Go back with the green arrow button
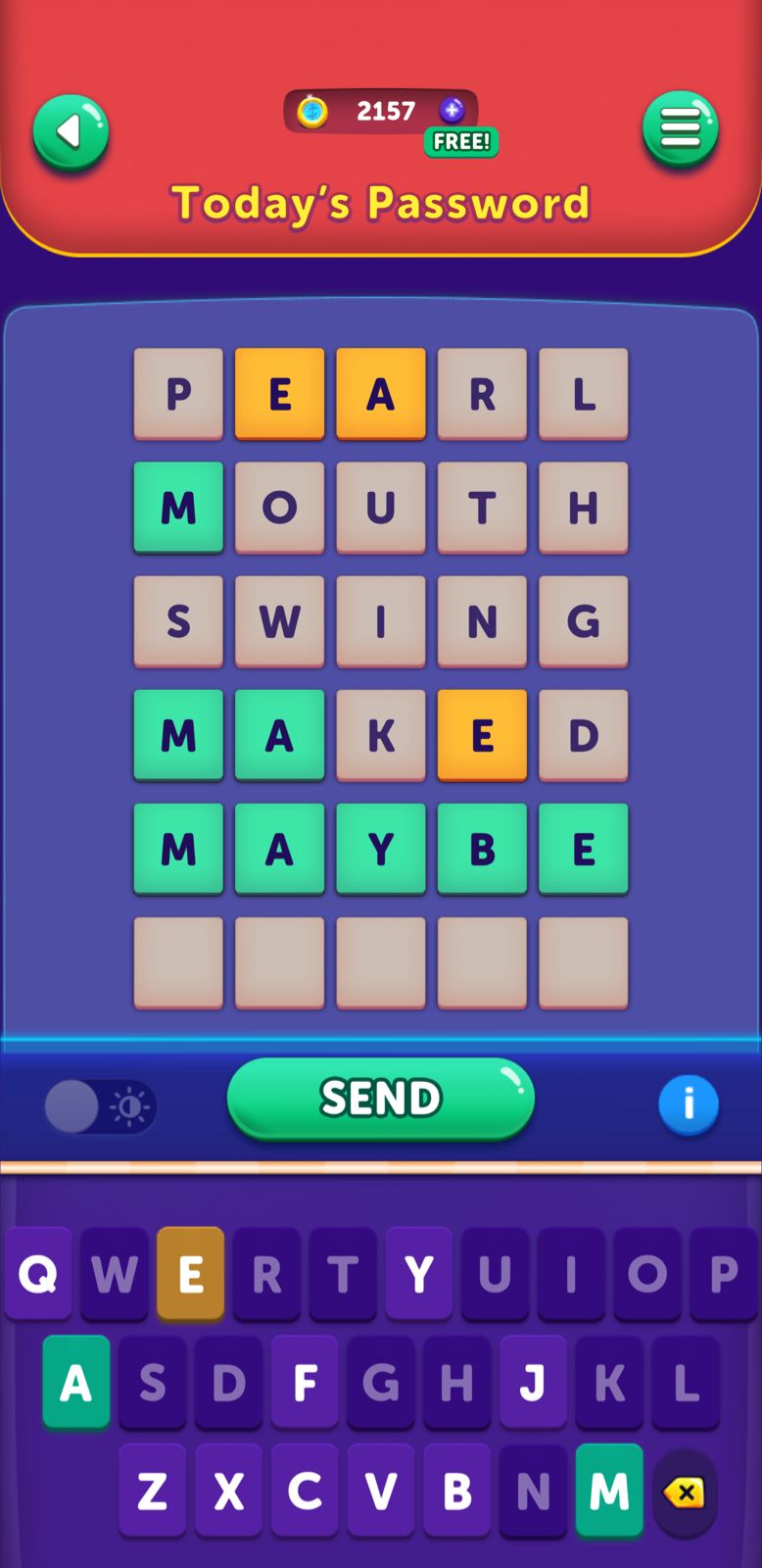Viewport: 762px width, 1568px height. pos(71,132)
